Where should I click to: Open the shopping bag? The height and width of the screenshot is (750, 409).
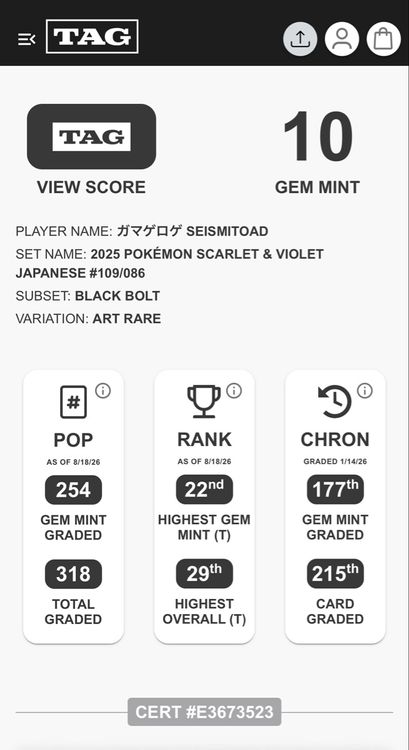[x=383, y=39]
